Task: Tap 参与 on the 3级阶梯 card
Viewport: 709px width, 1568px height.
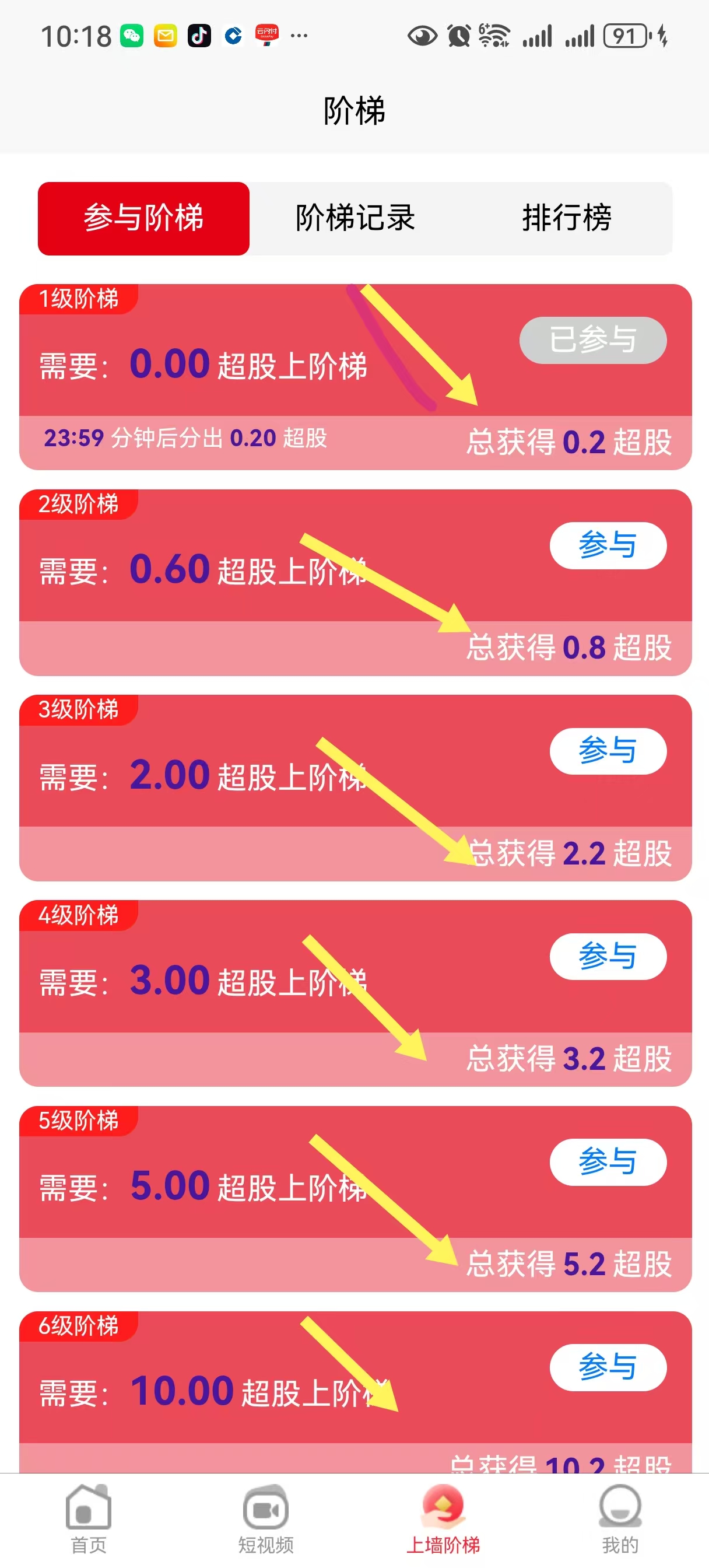Action: [x=608, y=751]
